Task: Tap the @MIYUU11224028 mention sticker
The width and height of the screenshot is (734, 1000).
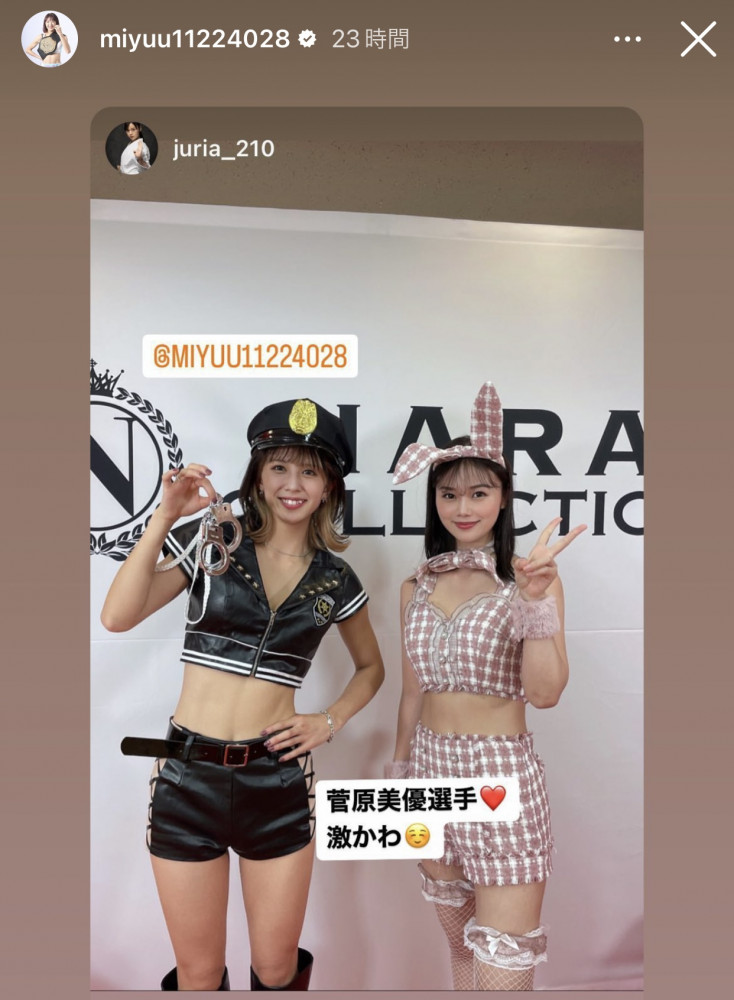Action: click(x=250, y=355)
